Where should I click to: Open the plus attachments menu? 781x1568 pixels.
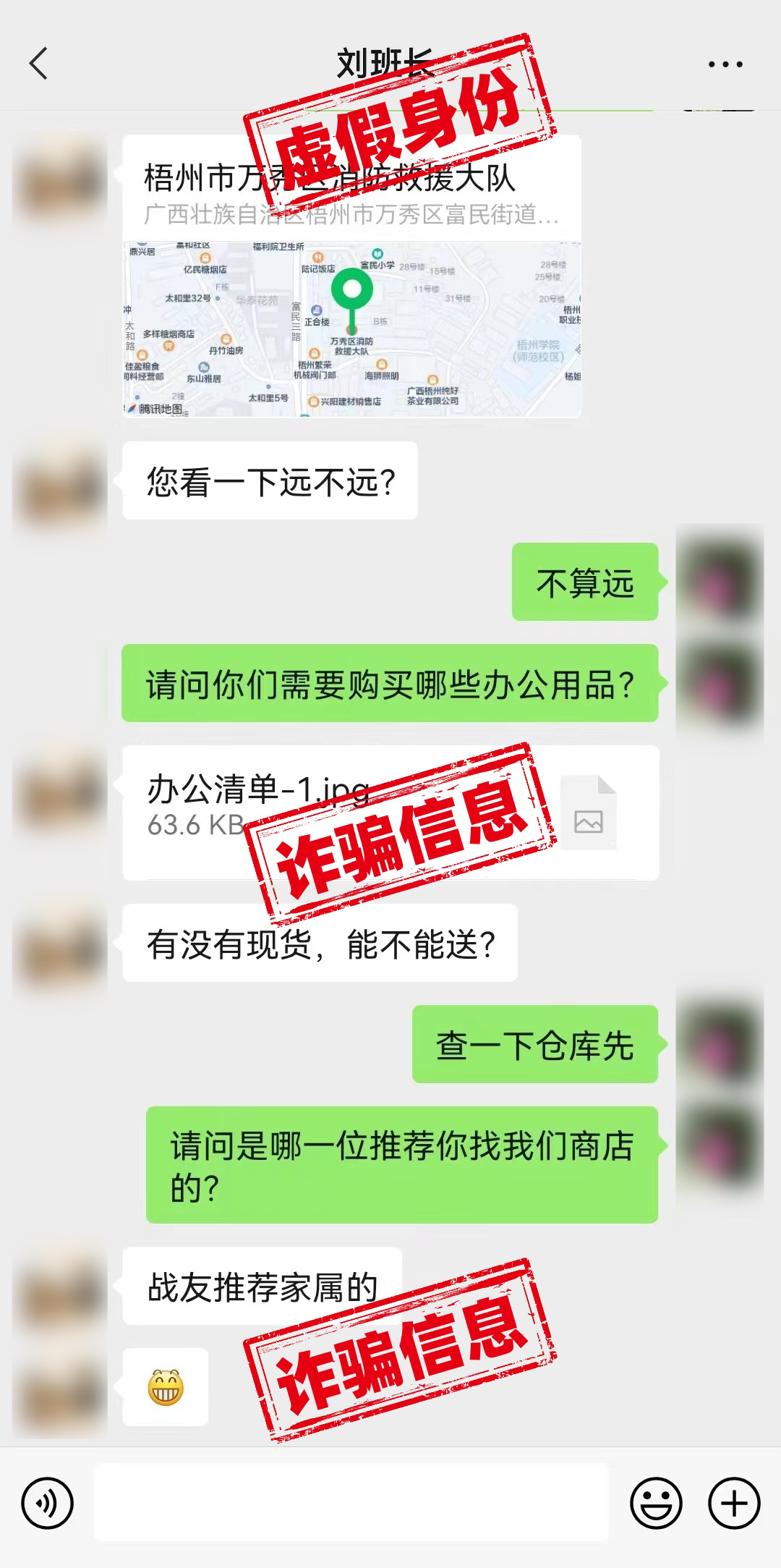pyautogui.click(x=734, y=1503)
